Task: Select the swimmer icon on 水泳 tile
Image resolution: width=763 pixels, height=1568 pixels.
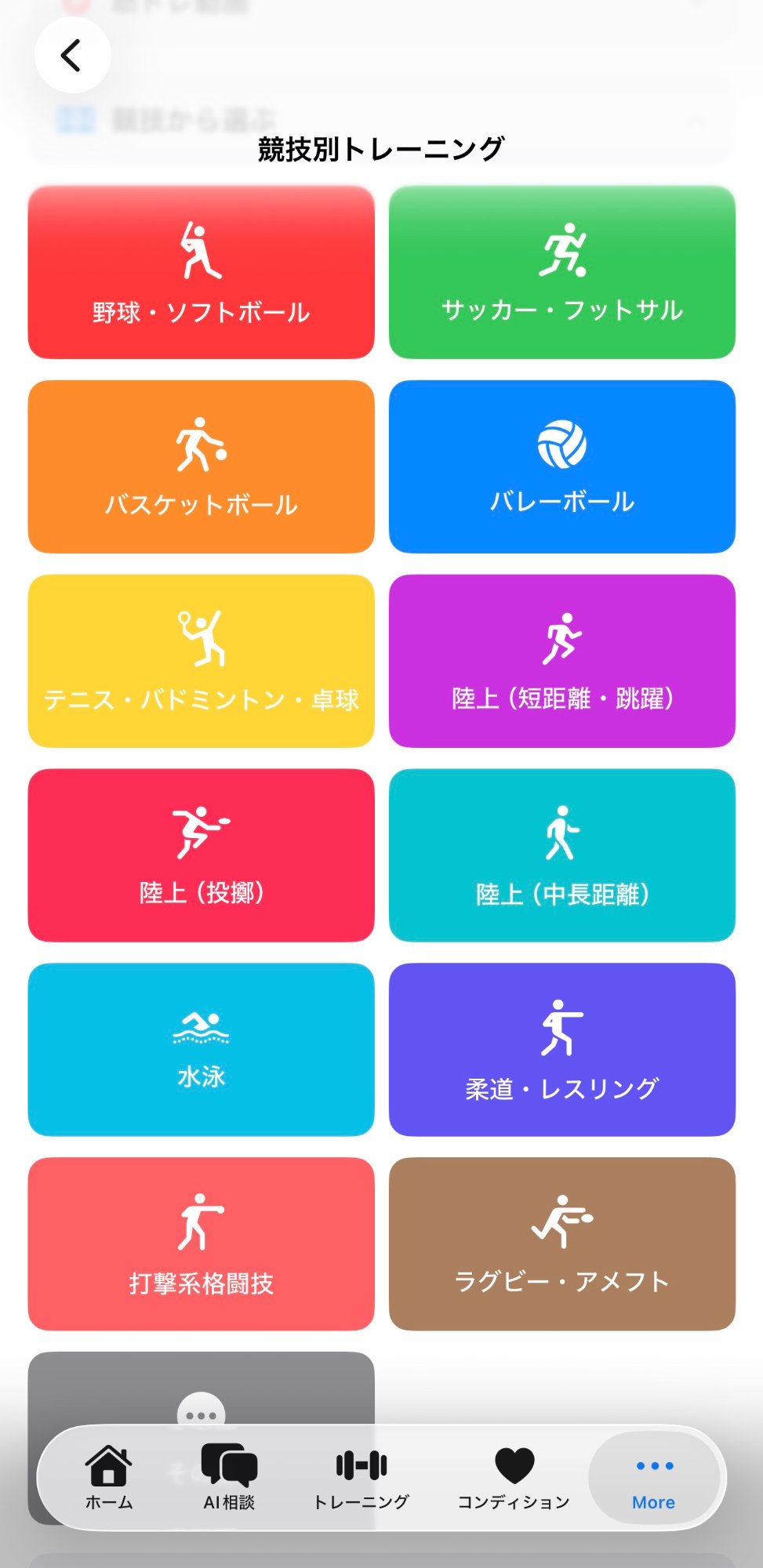Action: 202,1029
